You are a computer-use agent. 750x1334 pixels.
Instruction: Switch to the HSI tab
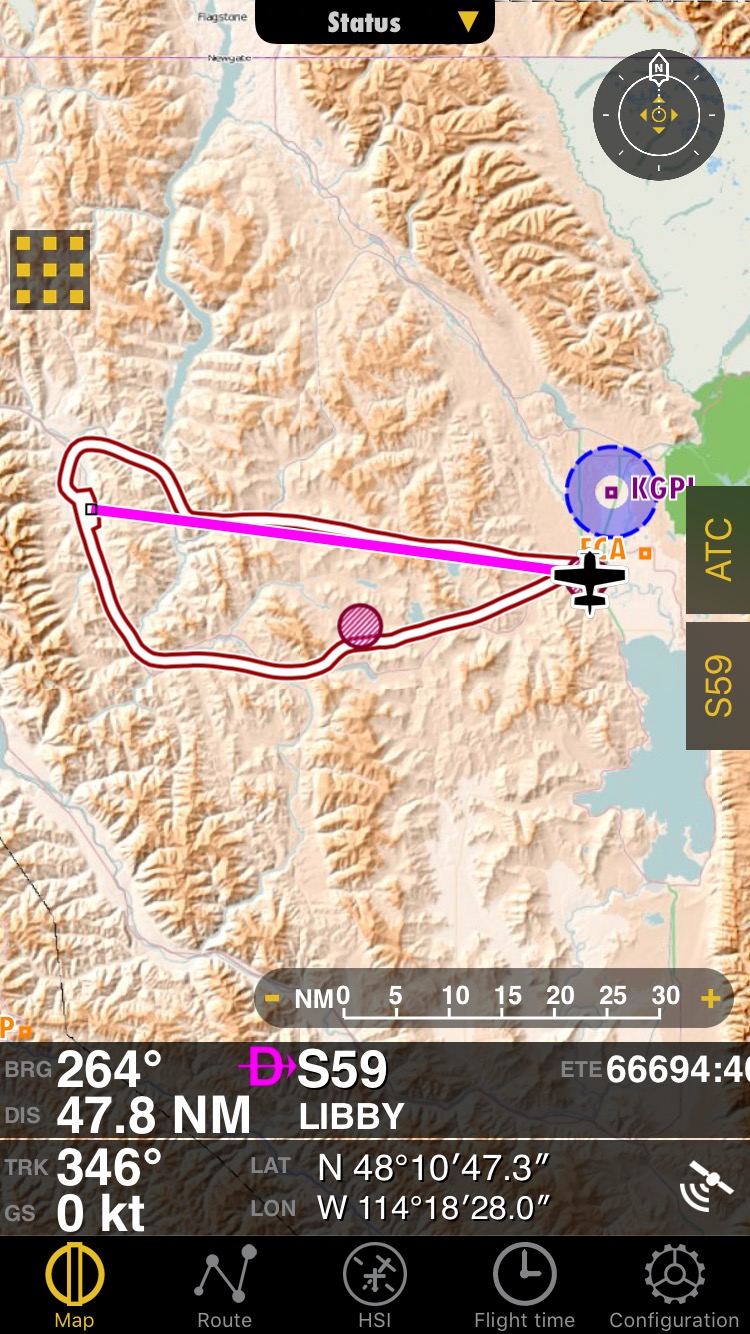click(x=375, y=1286)
